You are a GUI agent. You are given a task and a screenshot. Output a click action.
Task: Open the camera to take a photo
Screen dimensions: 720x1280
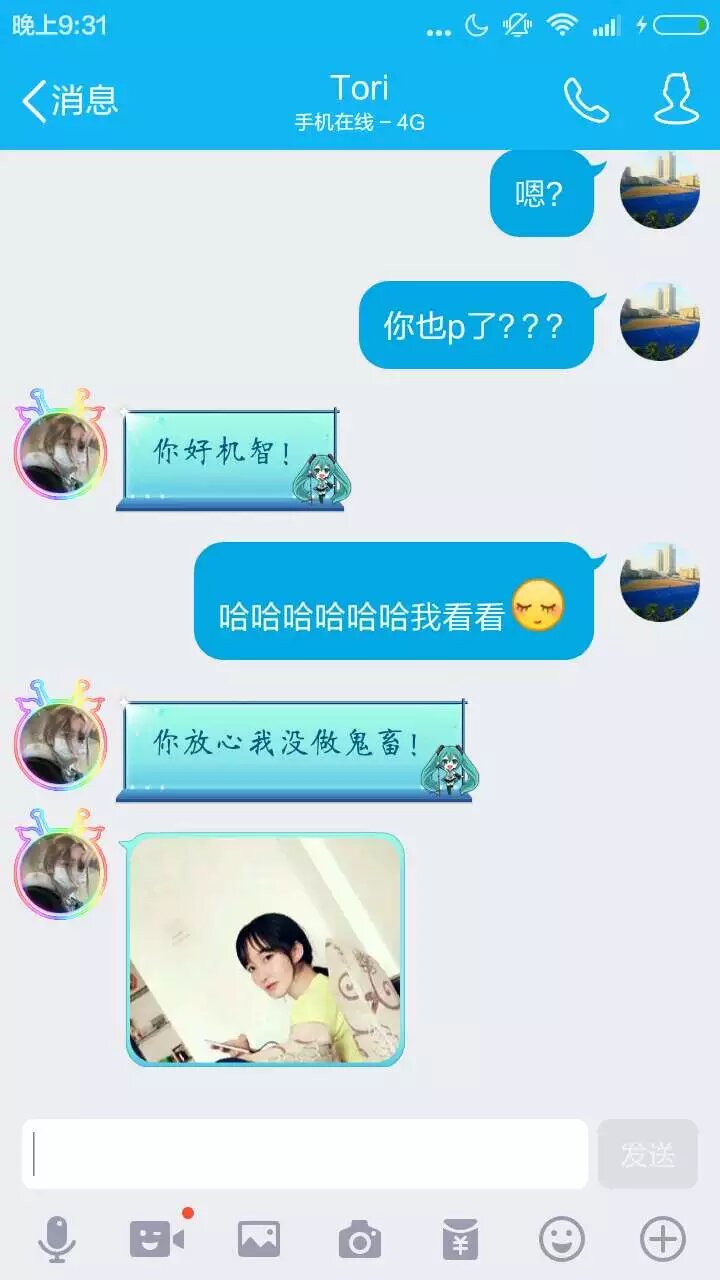tap(360, 1240)
